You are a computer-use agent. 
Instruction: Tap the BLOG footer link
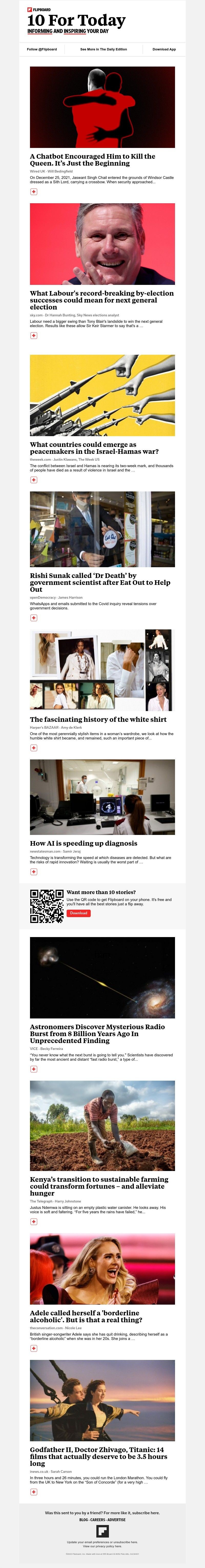(x=84, y=1519)
